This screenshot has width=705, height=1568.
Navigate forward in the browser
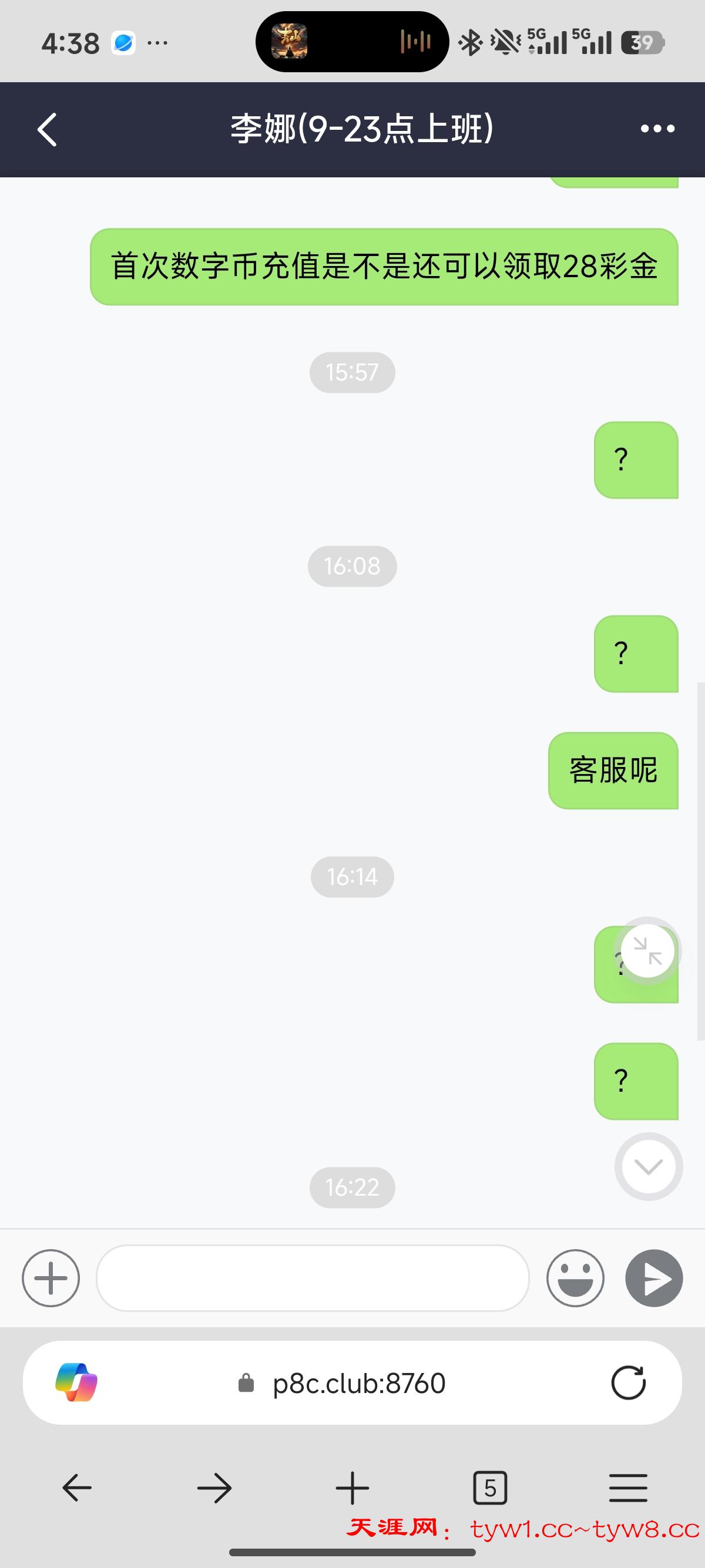tap(214, 1488)
